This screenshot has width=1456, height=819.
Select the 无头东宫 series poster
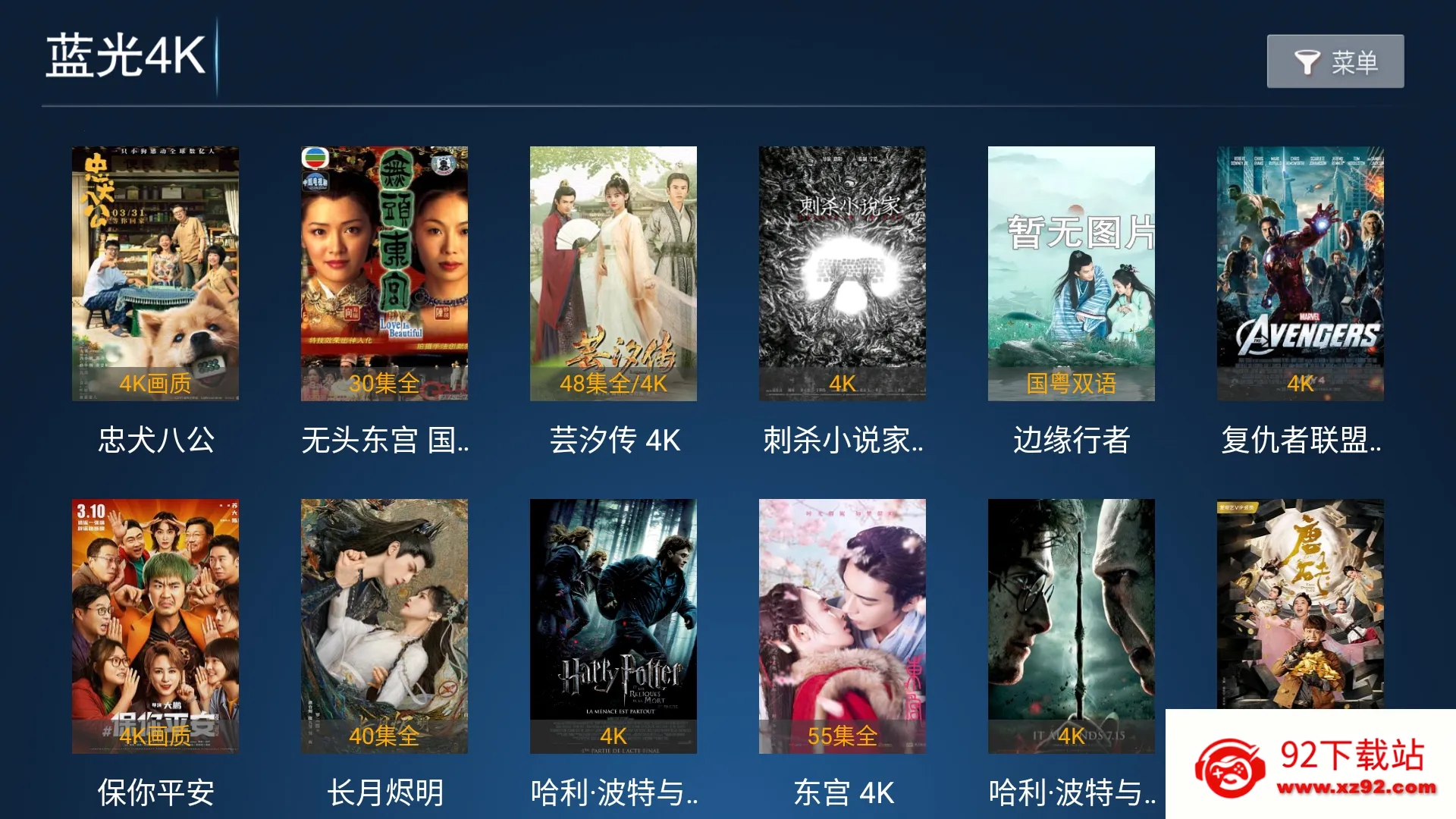point(384,274)
